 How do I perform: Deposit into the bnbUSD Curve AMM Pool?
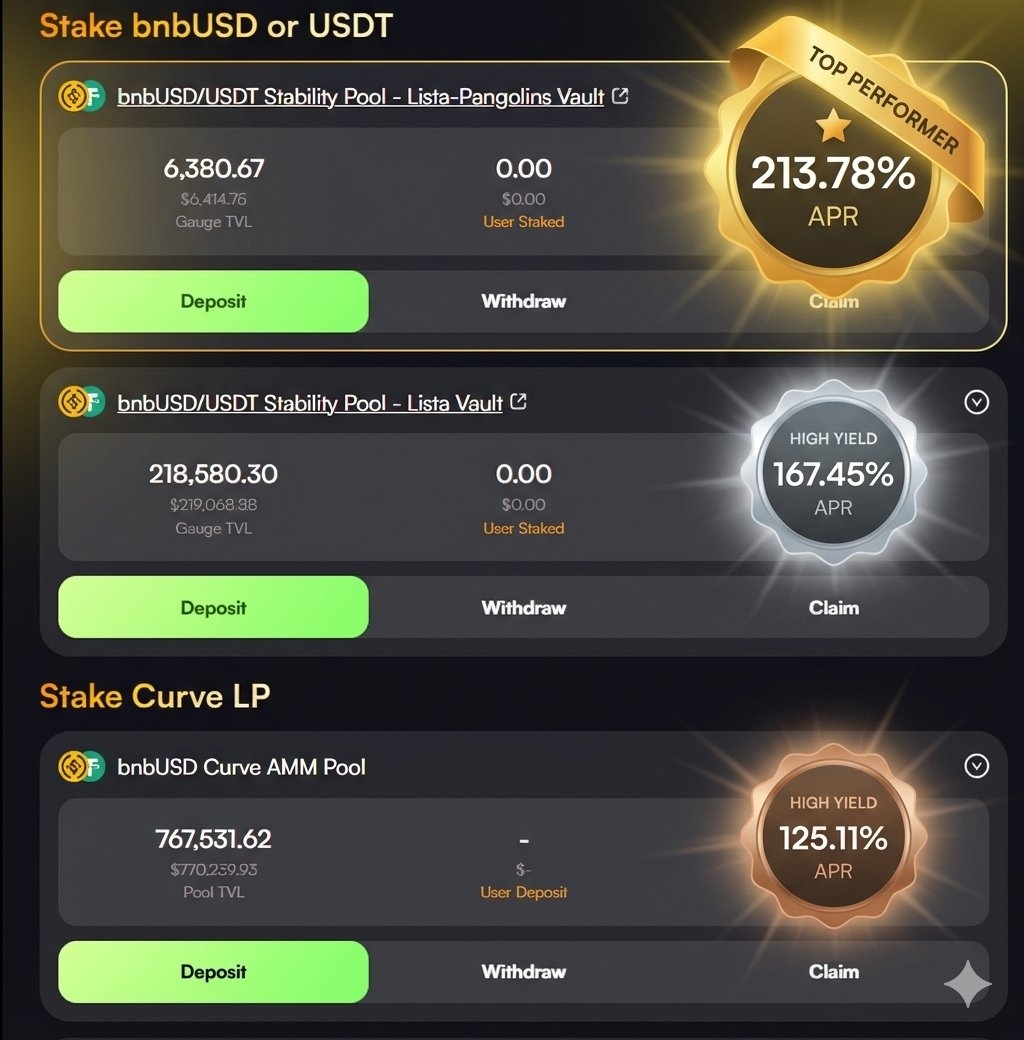213,971
